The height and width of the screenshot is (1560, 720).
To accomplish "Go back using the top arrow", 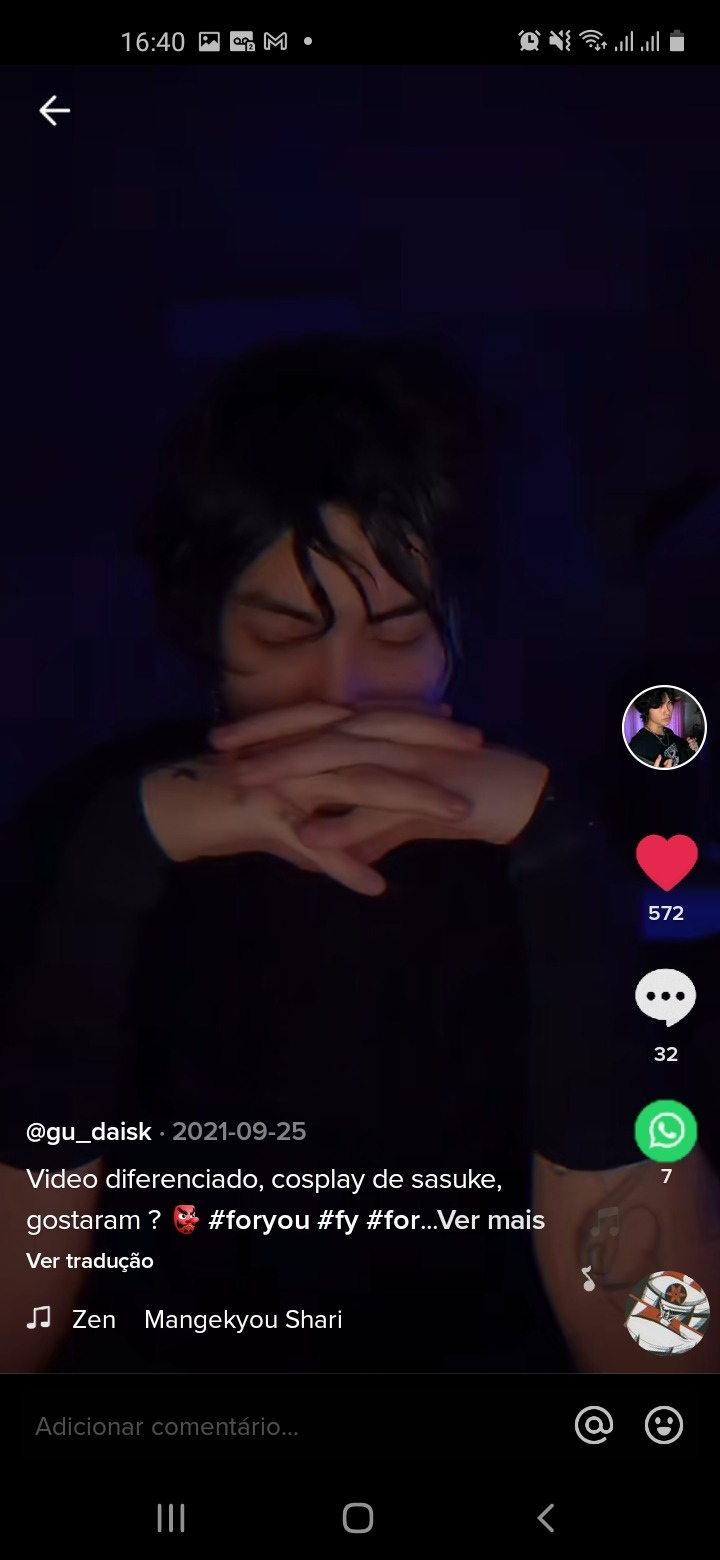I will point(54,111).
